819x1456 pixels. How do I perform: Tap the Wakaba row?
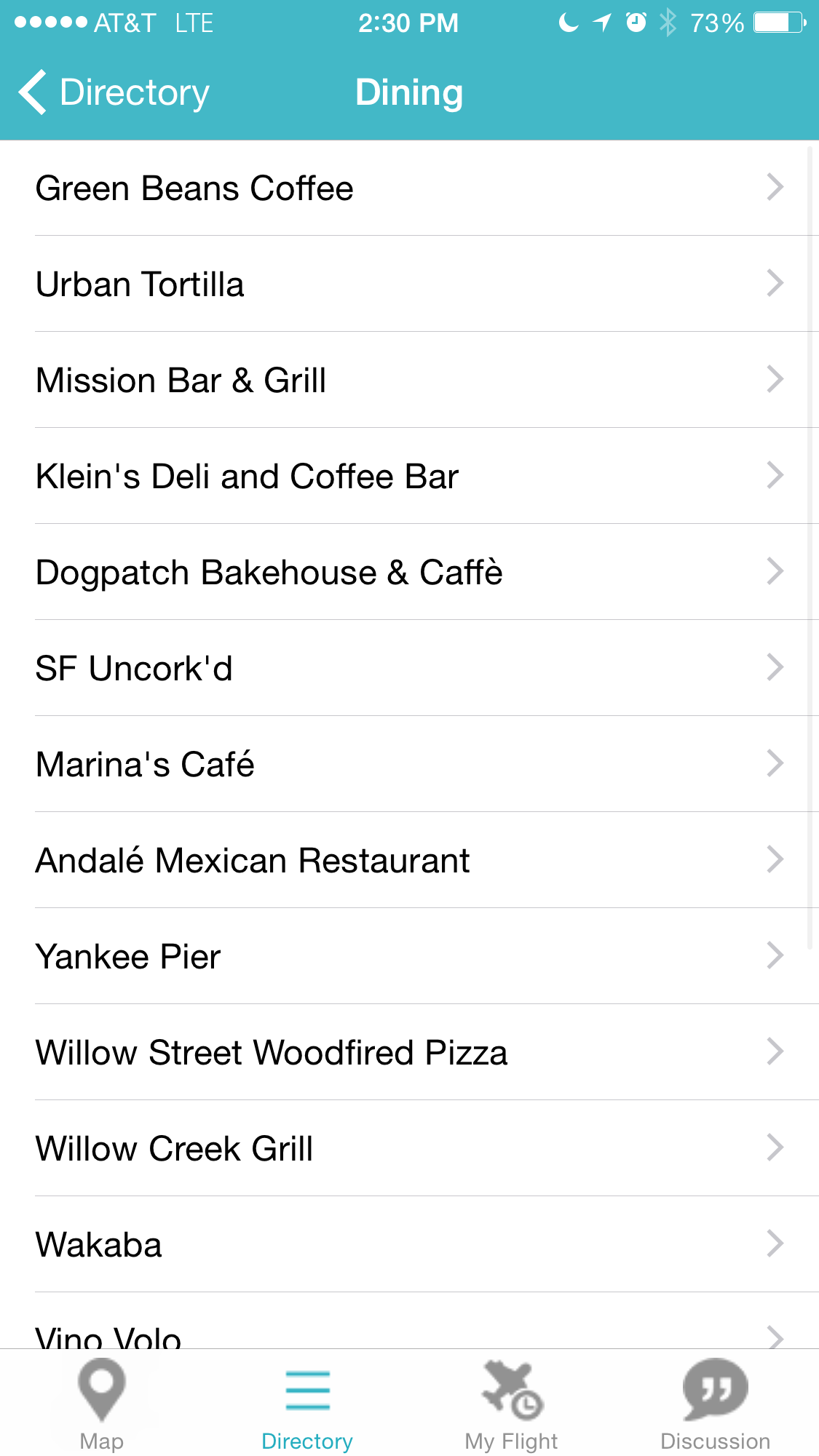(409, 1245)
